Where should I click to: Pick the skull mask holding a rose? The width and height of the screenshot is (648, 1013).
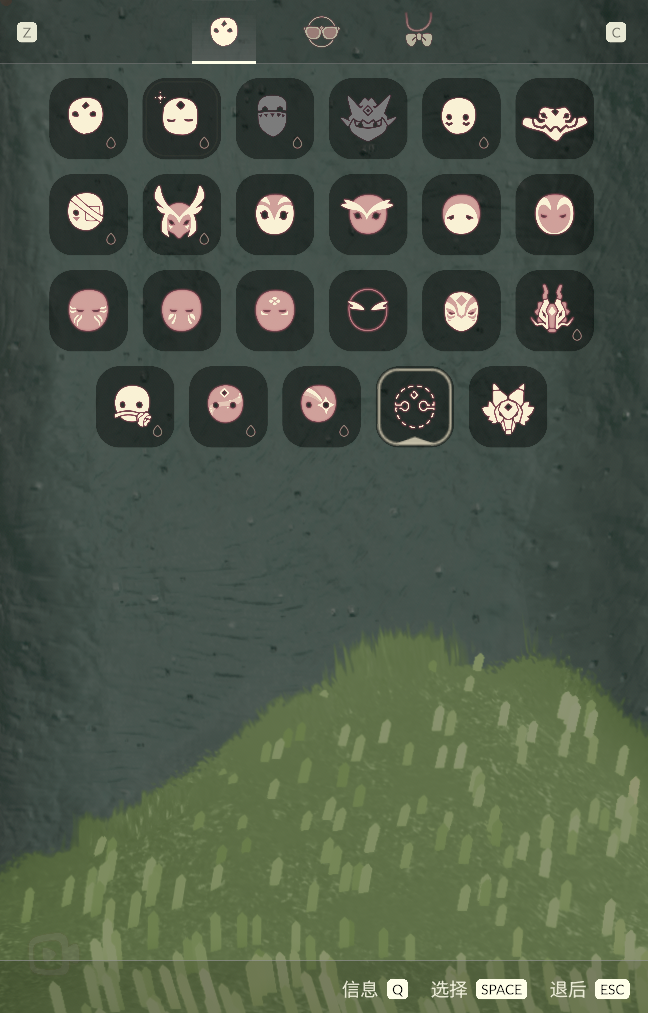point(134,406)
